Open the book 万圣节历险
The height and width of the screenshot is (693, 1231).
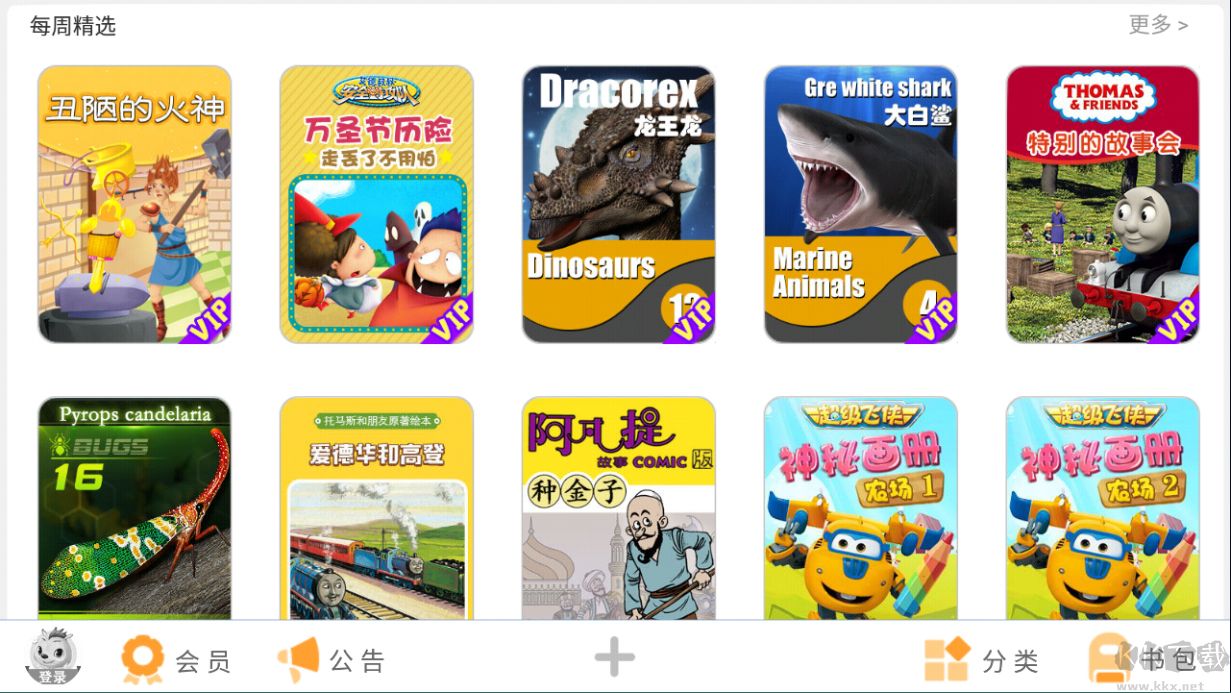(377, 205)
